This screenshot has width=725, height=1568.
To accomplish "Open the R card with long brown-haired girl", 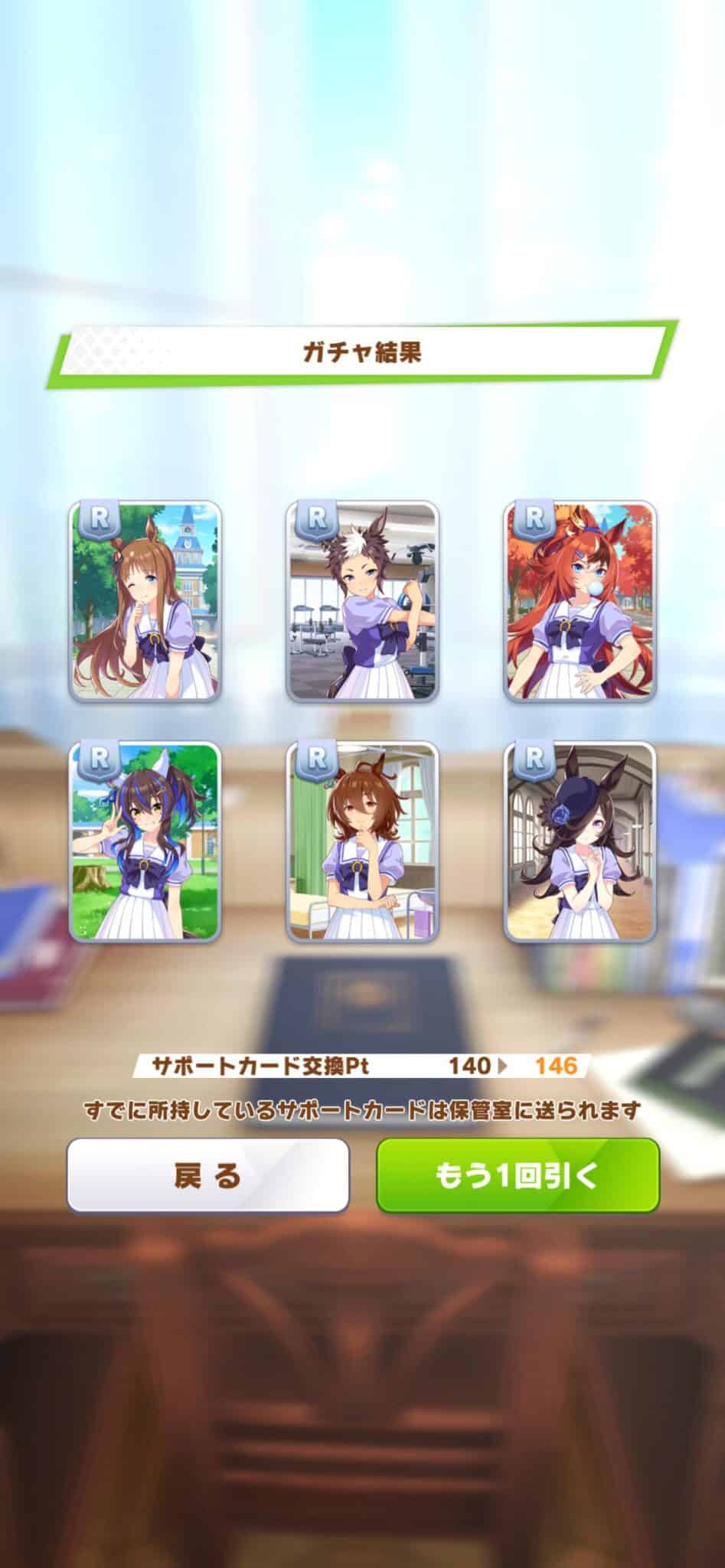I will [145, 601].
